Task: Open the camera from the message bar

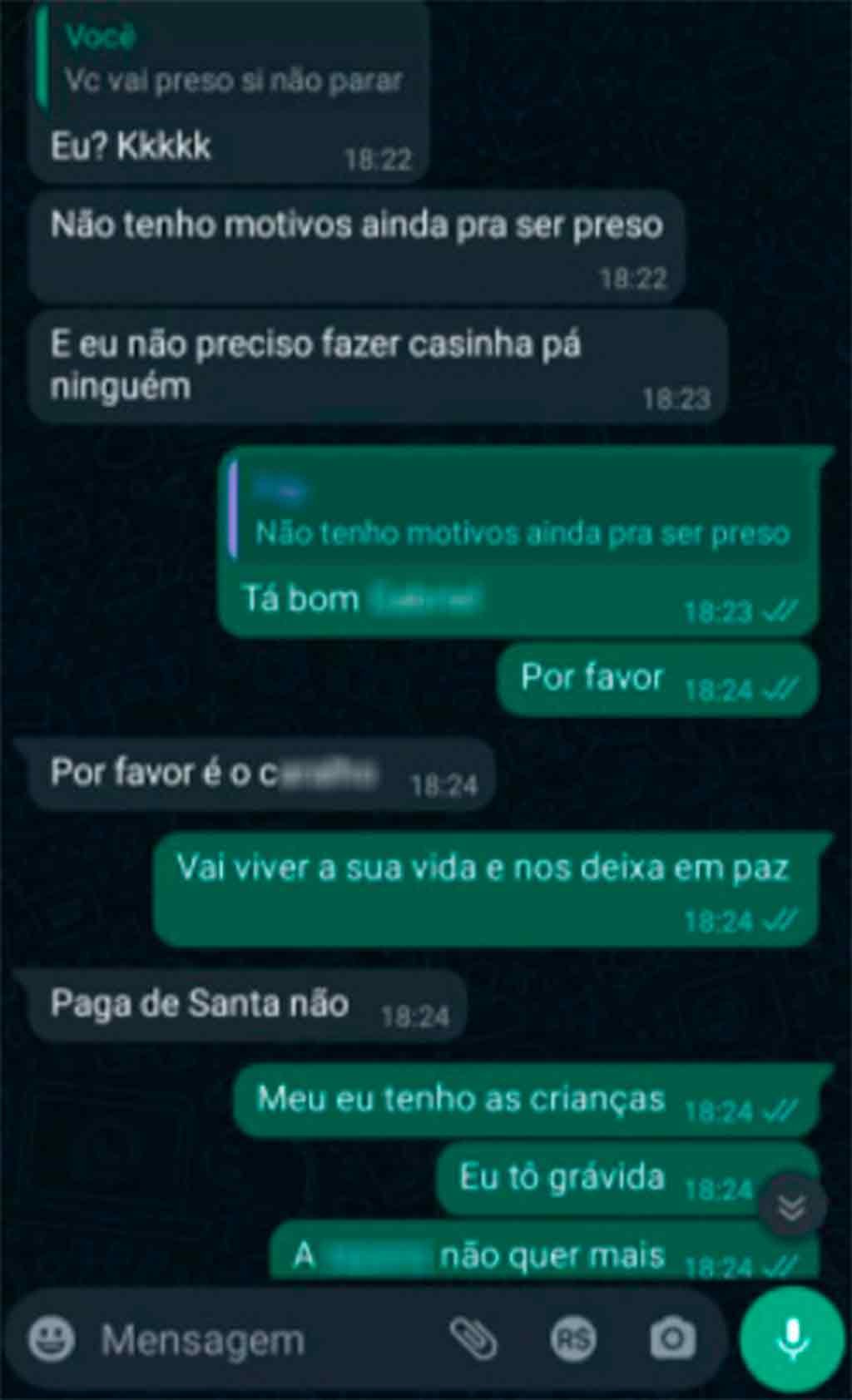Action: click(672, 1339)
